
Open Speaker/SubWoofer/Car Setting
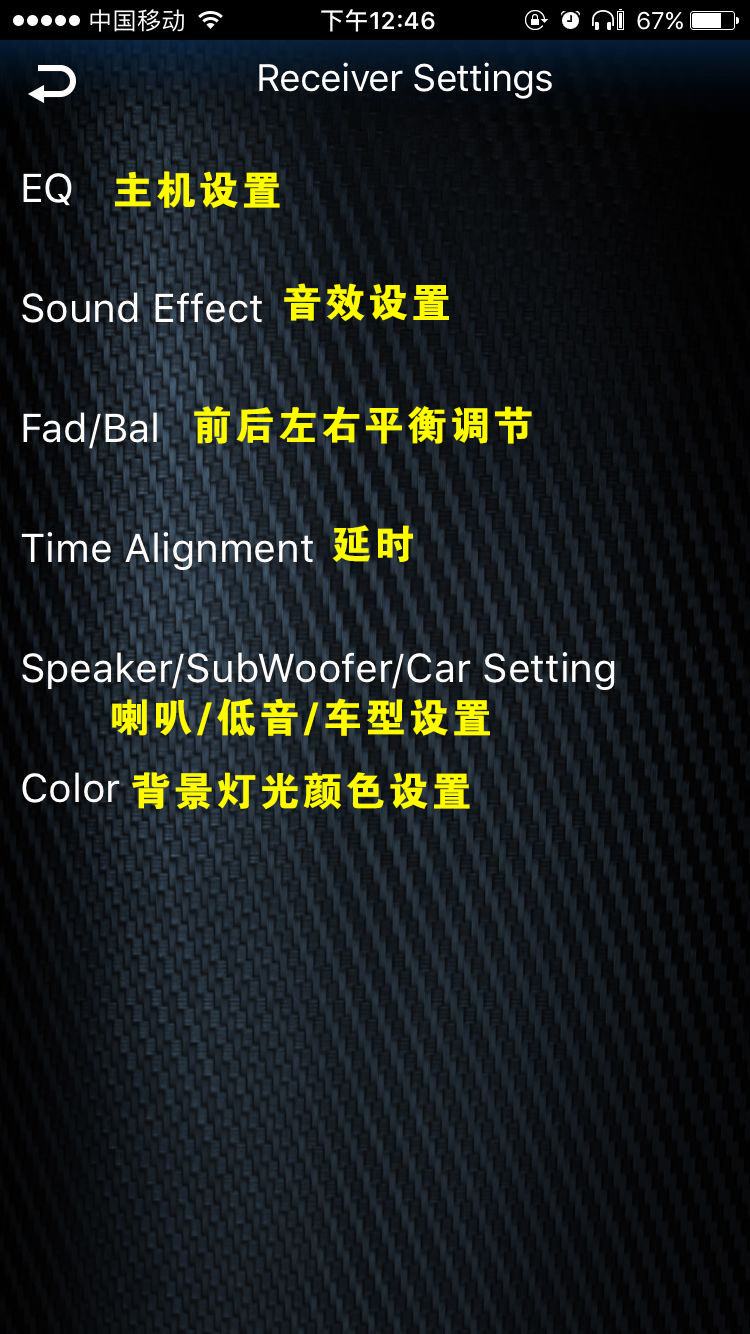318,669
